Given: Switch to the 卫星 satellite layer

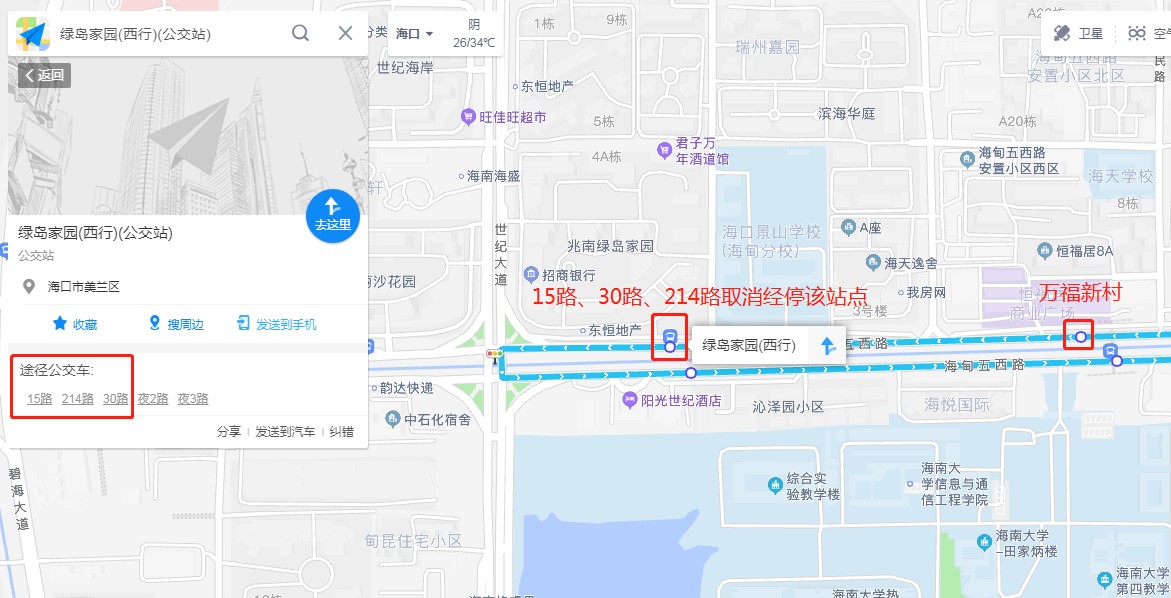Looking at the screenshot, I should pyautogui.click(x=1078, y=33).
